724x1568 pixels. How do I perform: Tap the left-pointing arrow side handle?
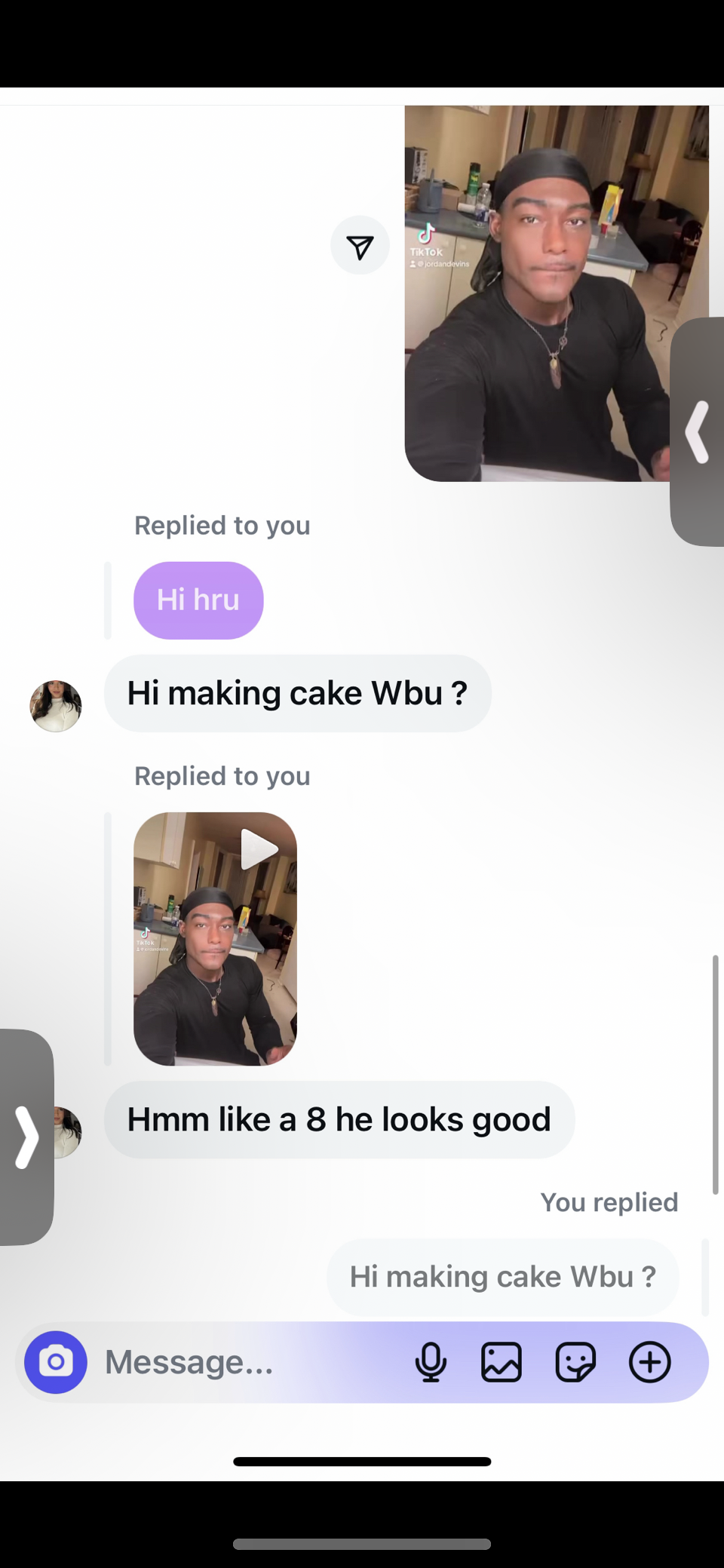pyautogui.click(x=698, y=431)
